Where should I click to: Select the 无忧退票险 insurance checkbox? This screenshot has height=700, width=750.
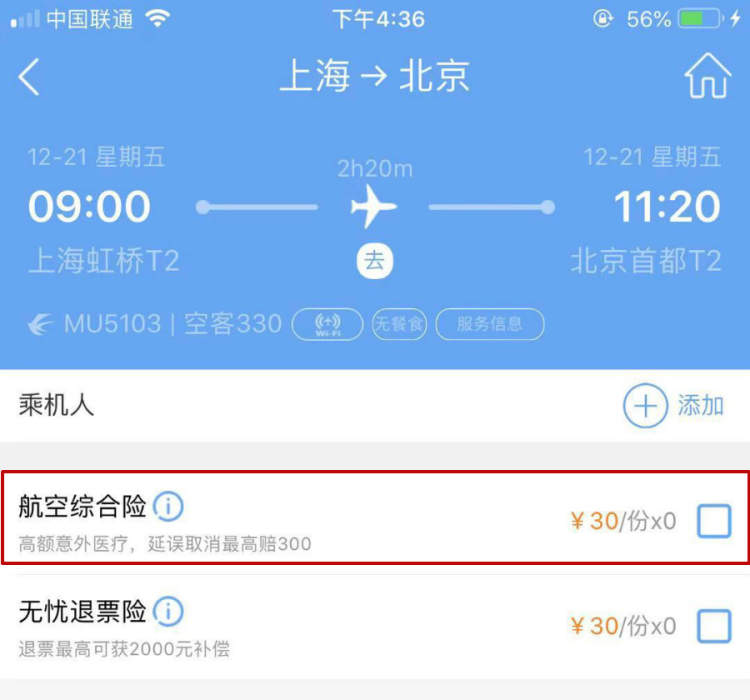coord(714,626)
